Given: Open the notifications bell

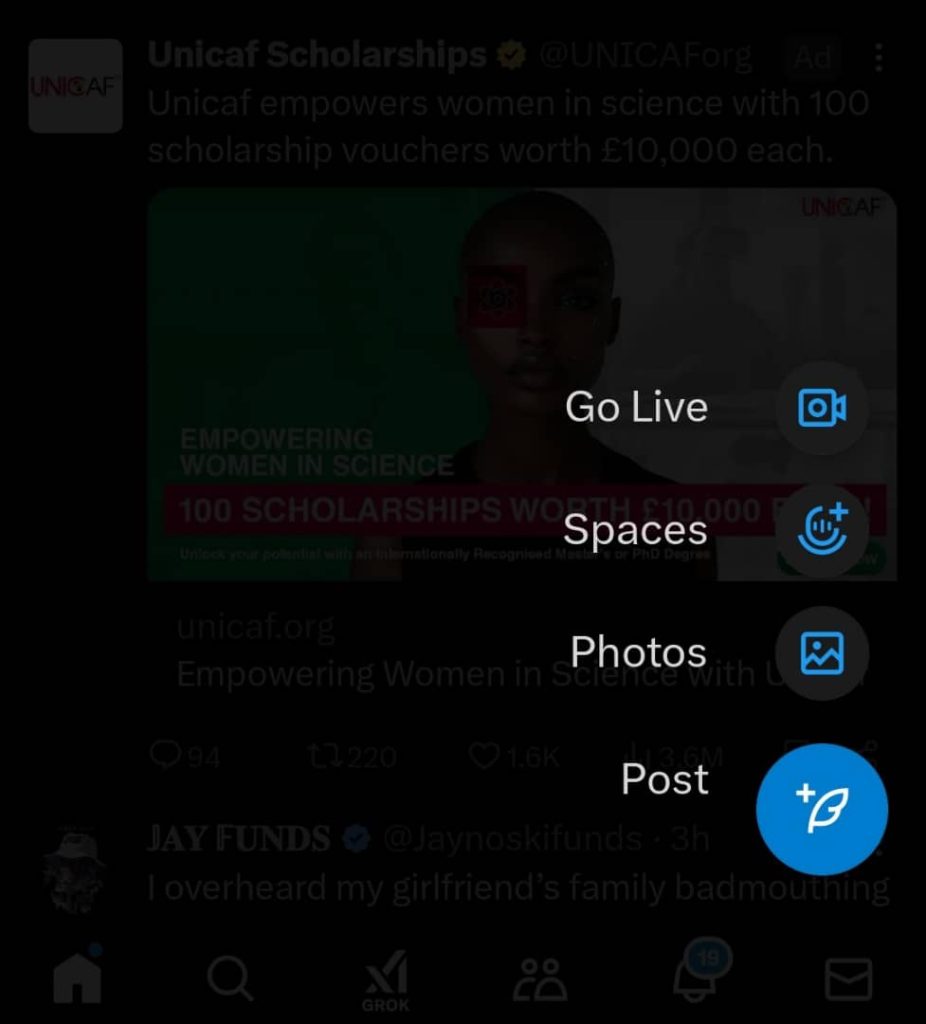Looking at the screenshot, I should [694, 979].
